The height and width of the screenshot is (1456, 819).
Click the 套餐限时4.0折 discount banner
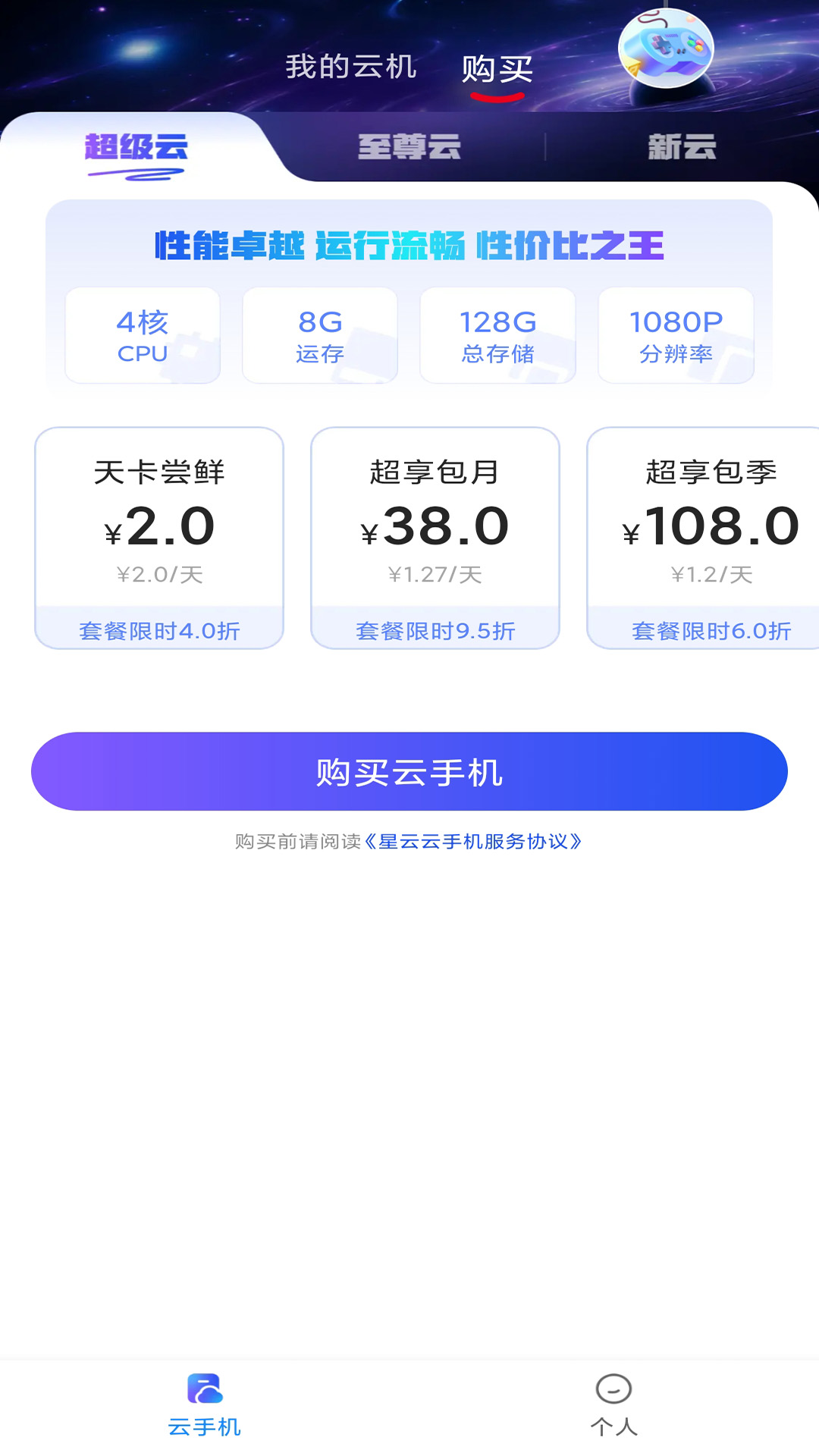160,630
